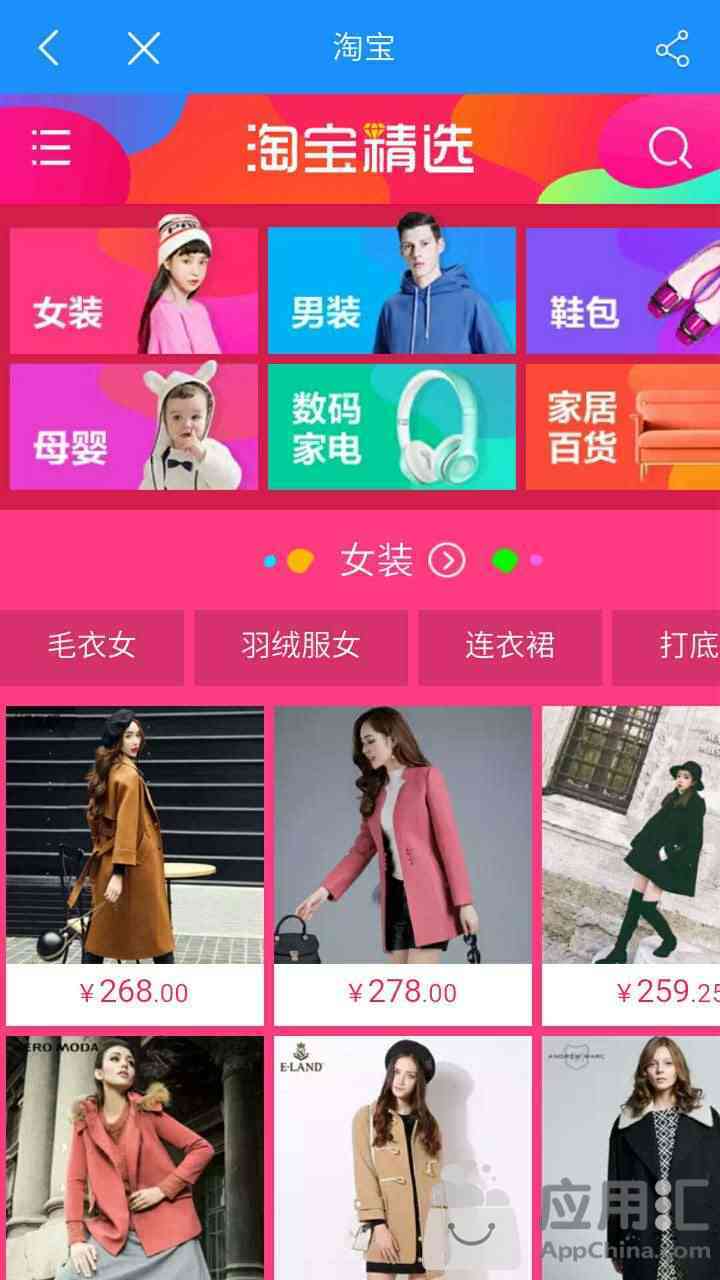Image resolution: width=720 pixels, height=1280 pixels.
Task: Open the Vero Moda red jacket product
Action: point(135,1158)
